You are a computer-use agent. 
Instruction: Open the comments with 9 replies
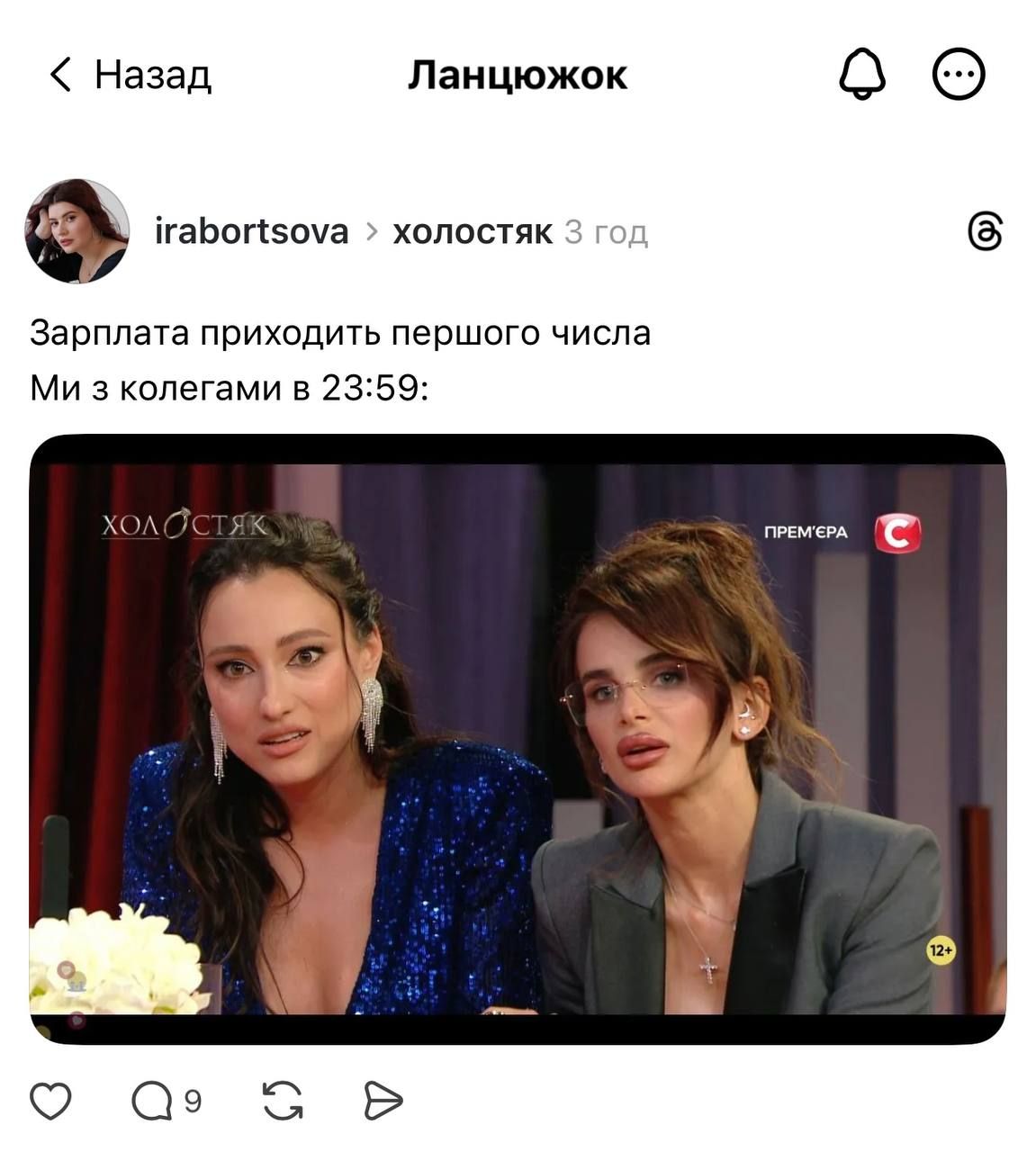[x=166, y=1101]
